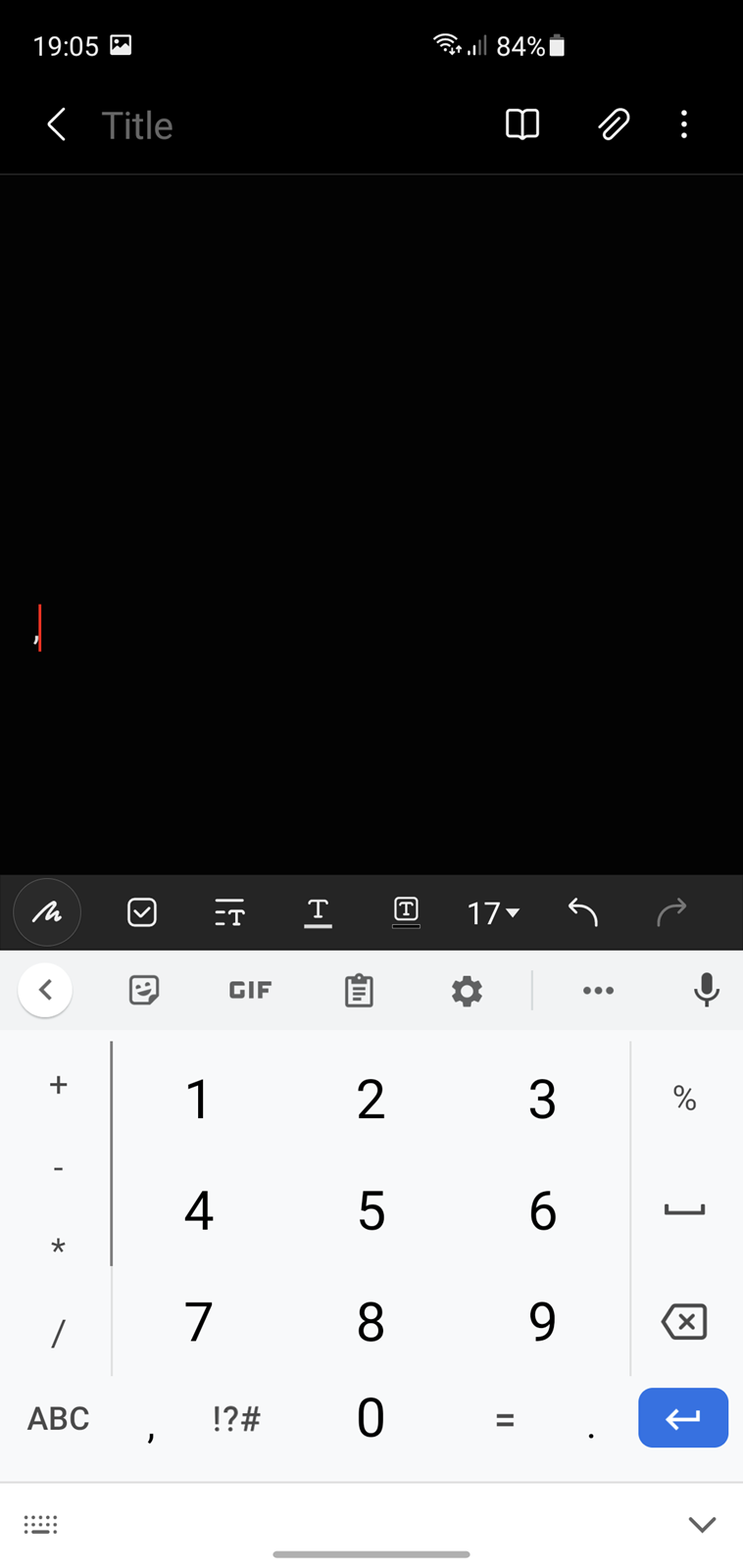The image size is (743, 1568).
Task: Go back from the note editor
Action: (x=57, y=124)
